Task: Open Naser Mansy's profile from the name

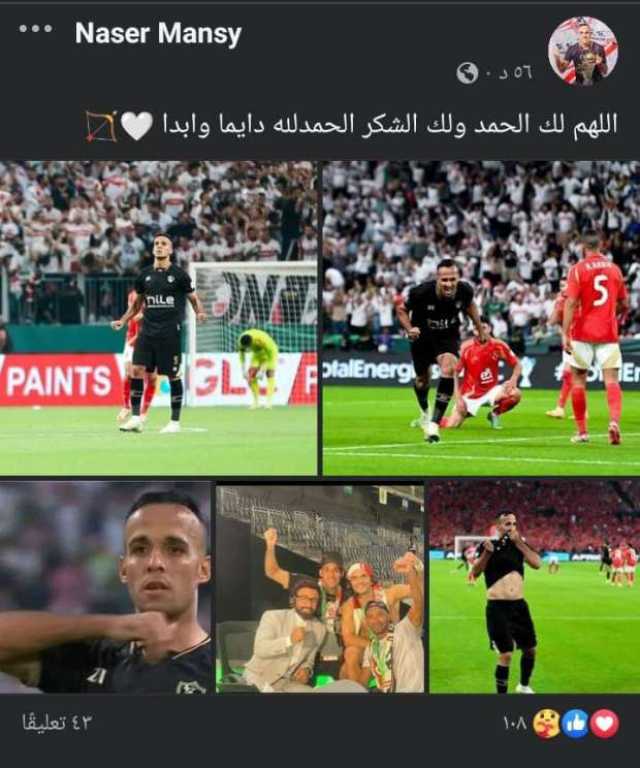Action: pos(158,34)
